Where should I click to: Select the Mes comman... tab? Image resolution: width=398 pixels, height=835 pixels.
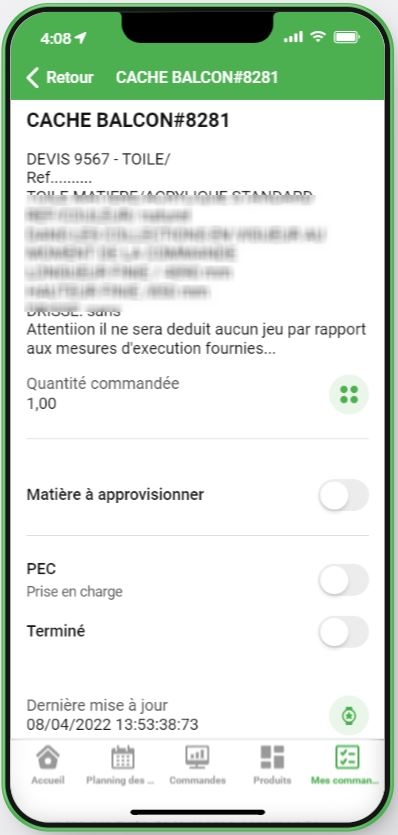345,765
